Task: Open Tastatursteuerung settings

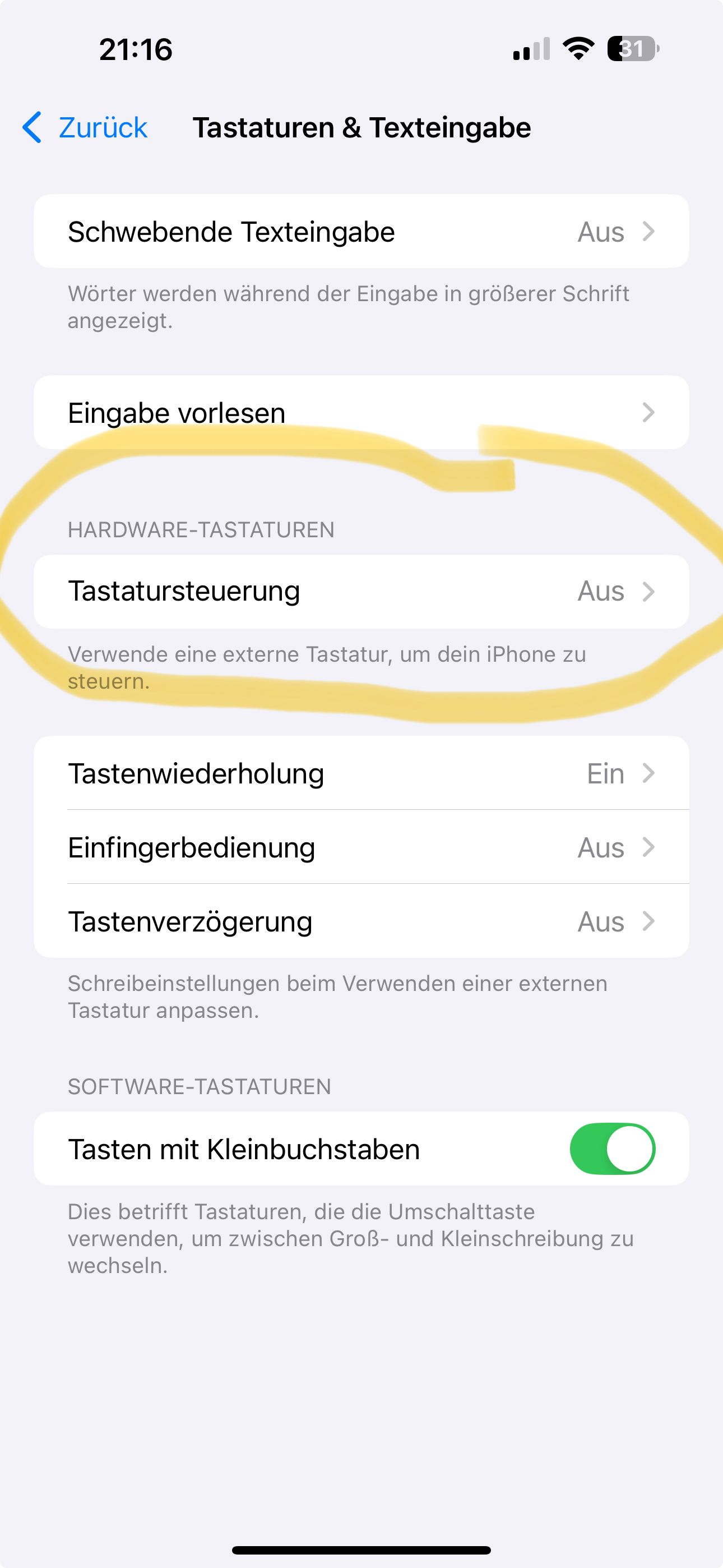Action: pos(361,591)
